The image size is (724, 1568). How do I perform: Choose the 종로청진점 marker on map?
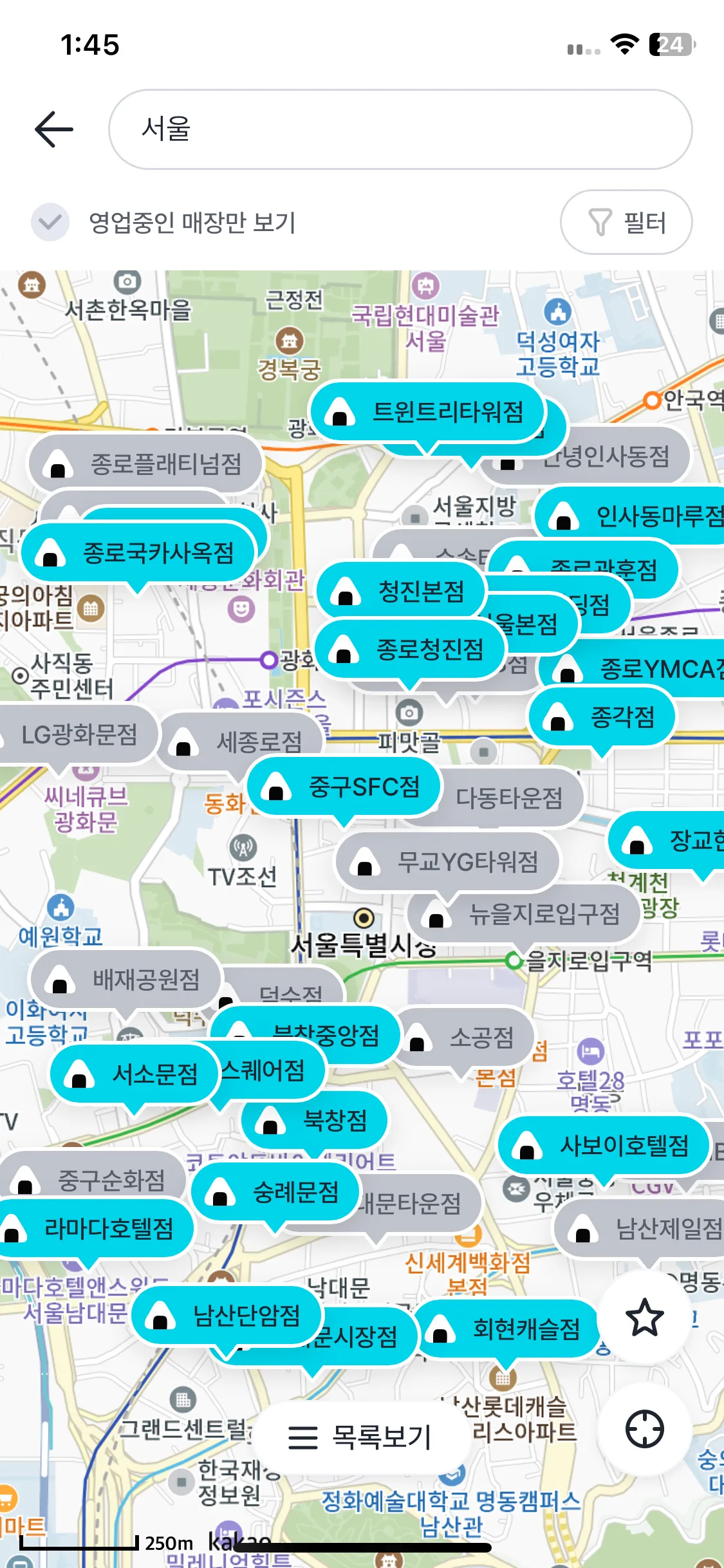click(x=409, y=649)
